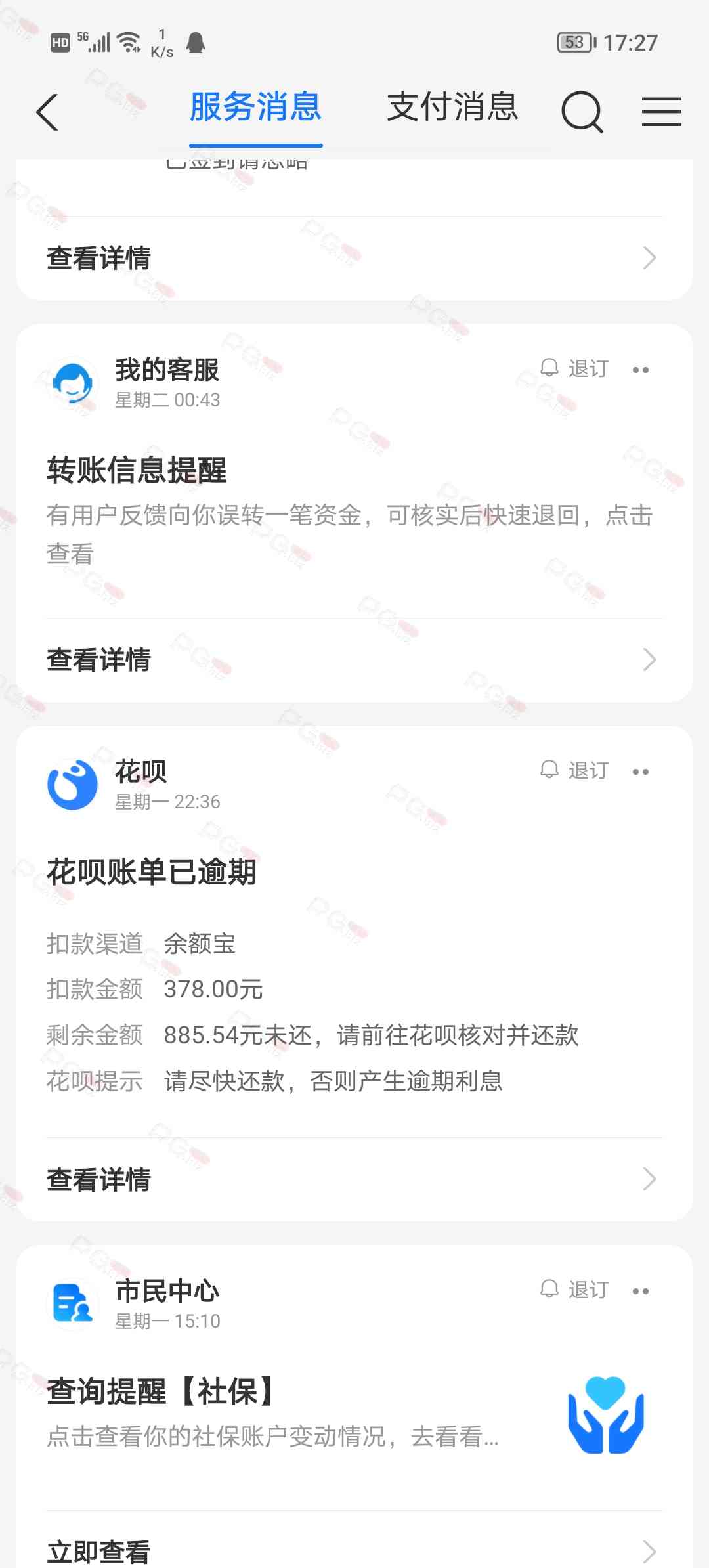Open more options for 花呗 card

640,772
